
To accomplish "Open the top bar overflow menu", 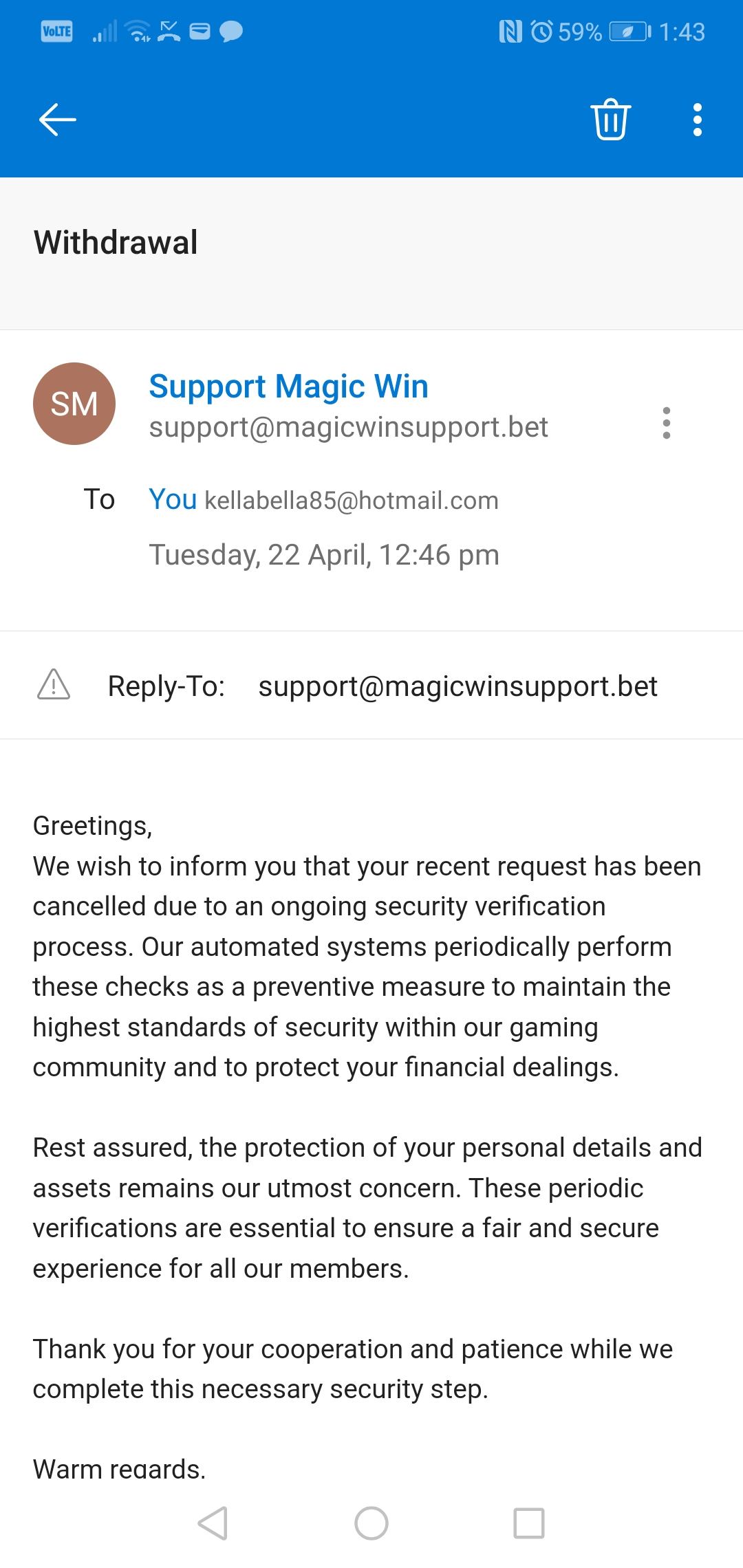I will coord(697,120).
